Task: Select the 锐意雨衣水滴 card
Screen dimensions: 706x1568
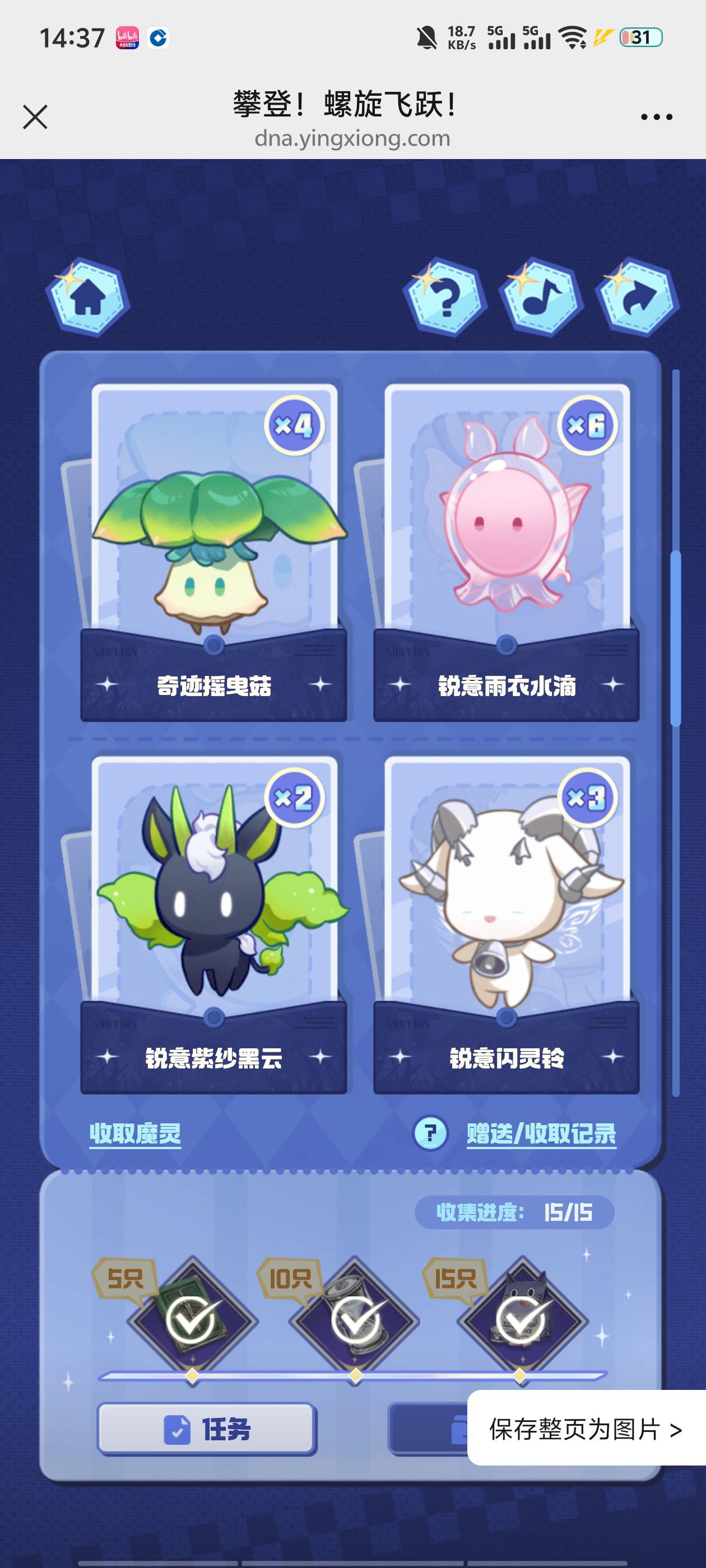Action: [506, 548]
